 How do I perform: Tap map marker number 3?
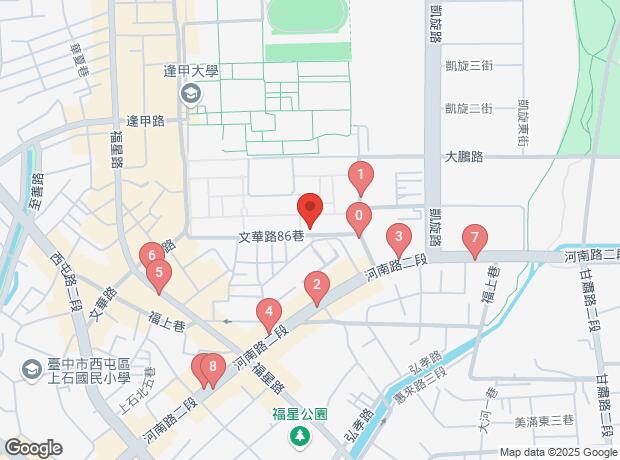click(399, 240)
